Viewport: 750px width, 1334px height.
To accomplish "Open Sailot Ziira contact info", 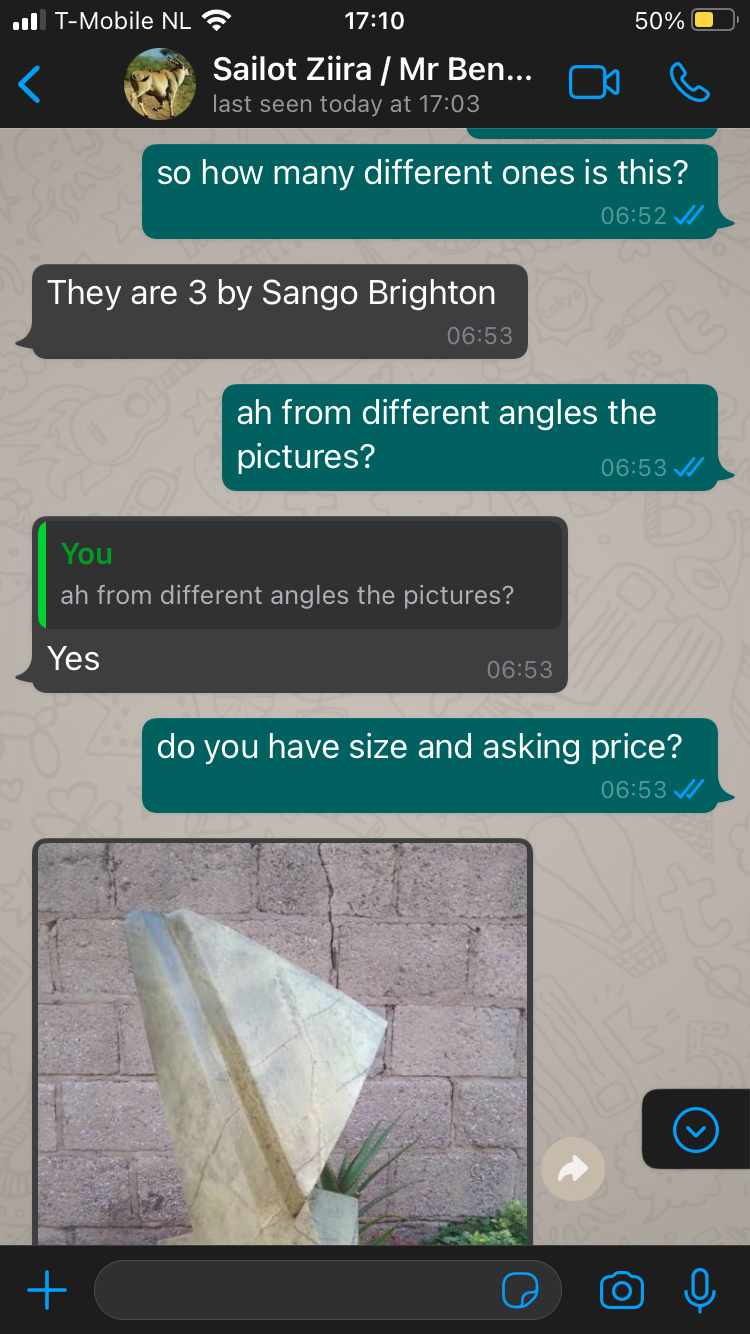I will [x=372, y=84].
